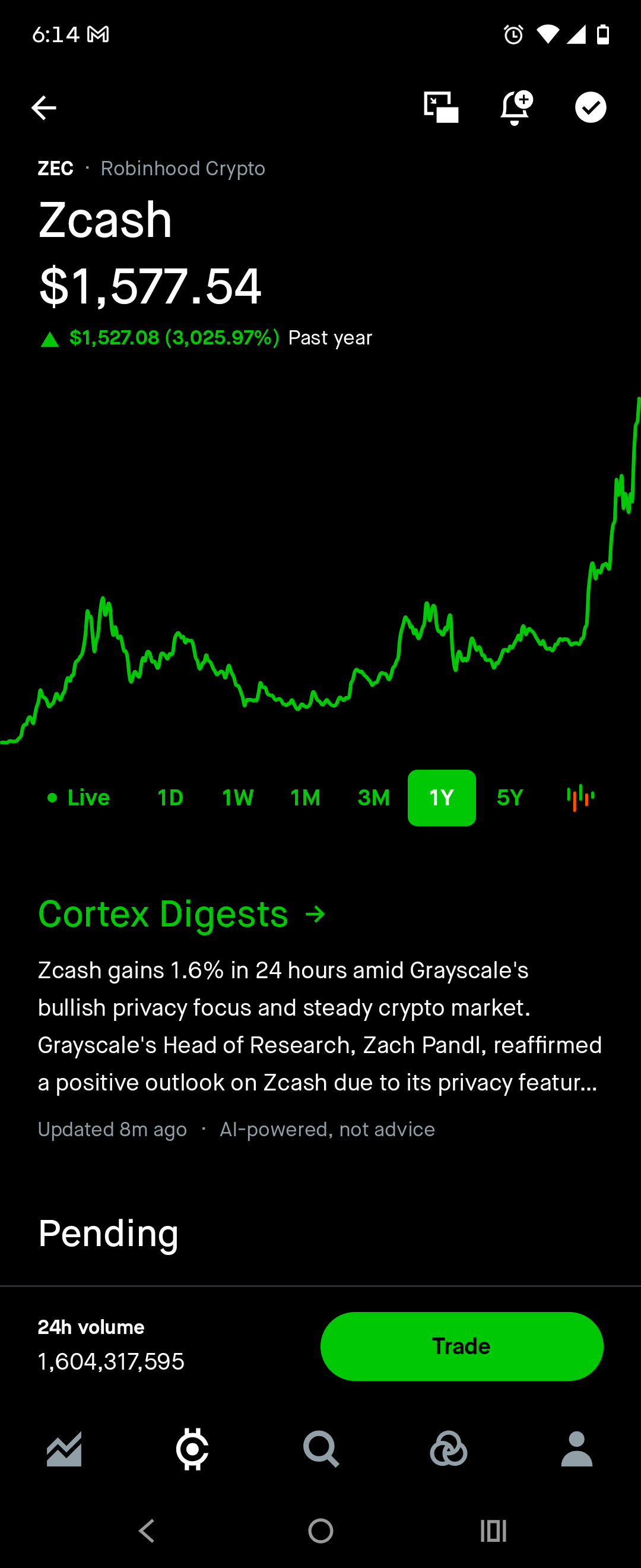This screenshot has height=1568, width=641.
Task: Open the crypto tab in bottom bar
Action: click(x=192, y=1449)
